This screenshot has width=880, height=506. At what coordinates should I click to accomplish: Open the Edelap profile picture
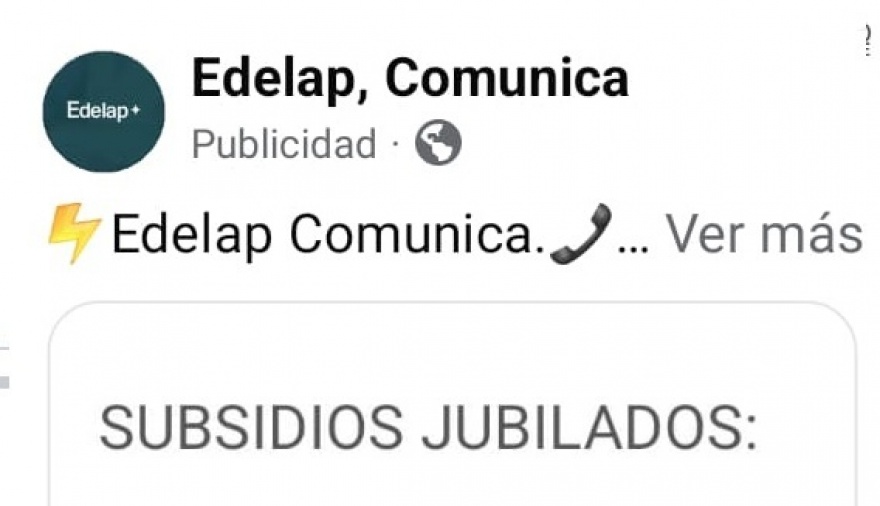tap(103, 111)
